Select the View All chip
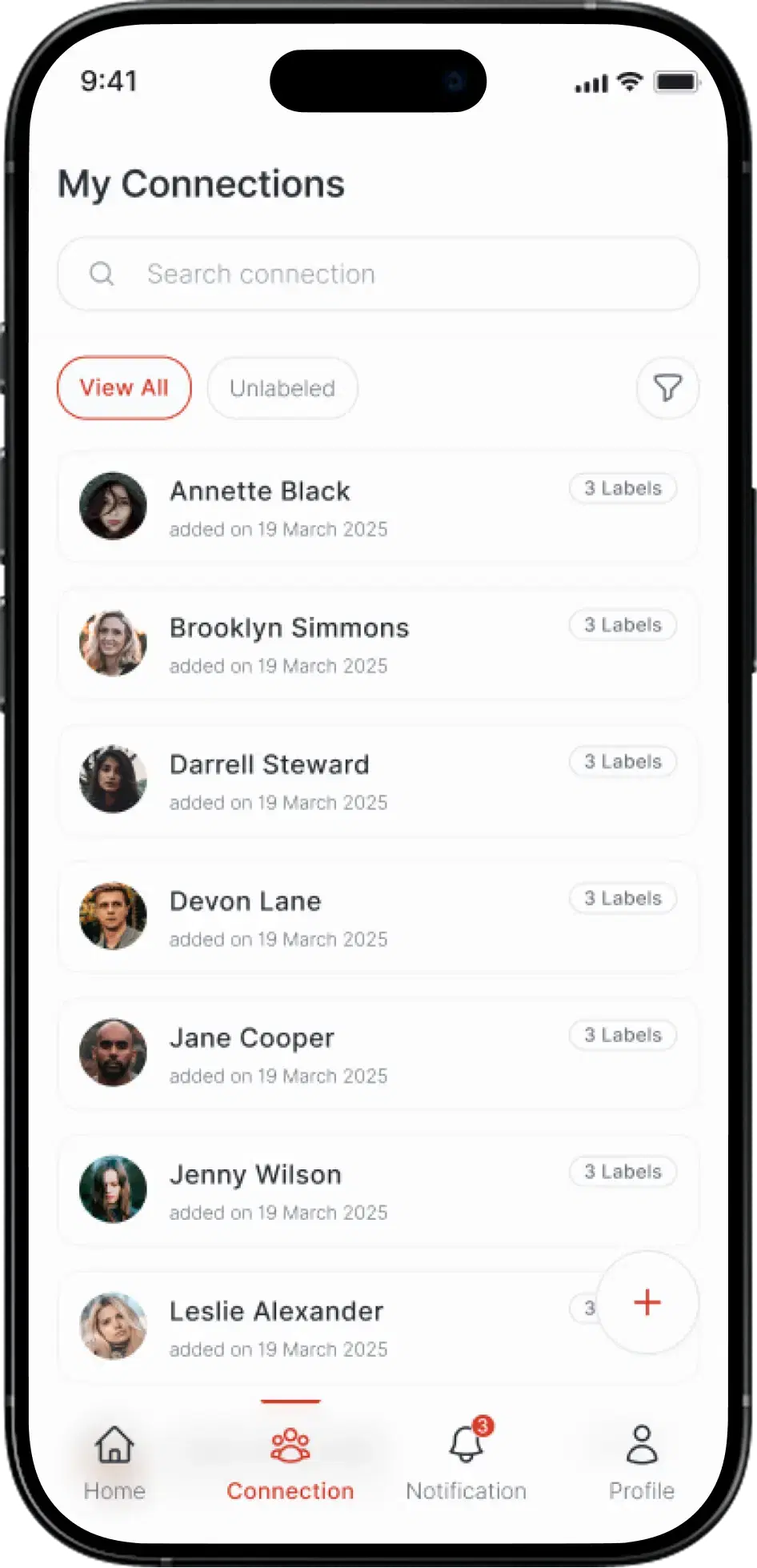757x1568 pixels. 124,388
